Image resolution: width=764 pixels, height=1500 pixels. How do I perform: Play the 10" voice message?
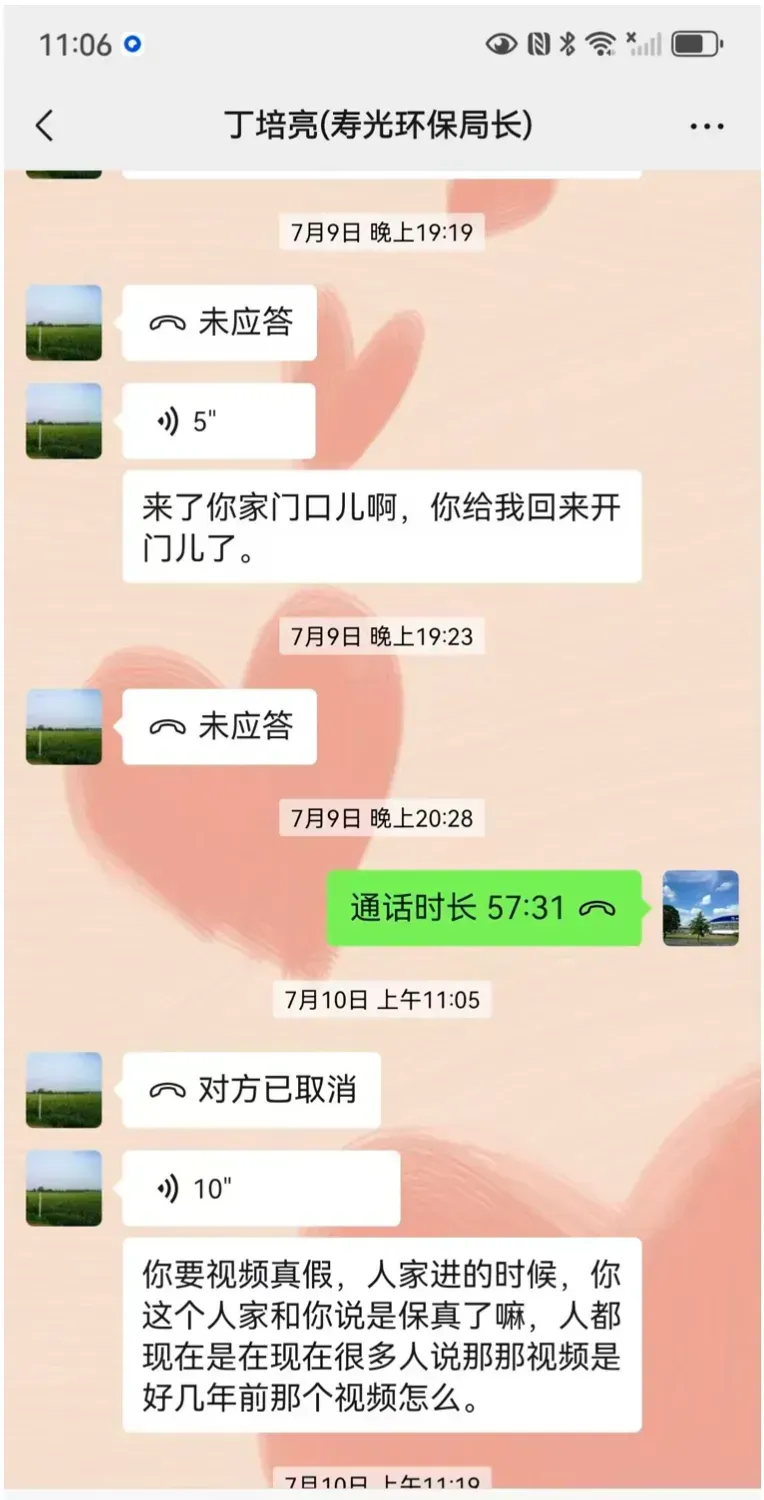(260, 1188)
